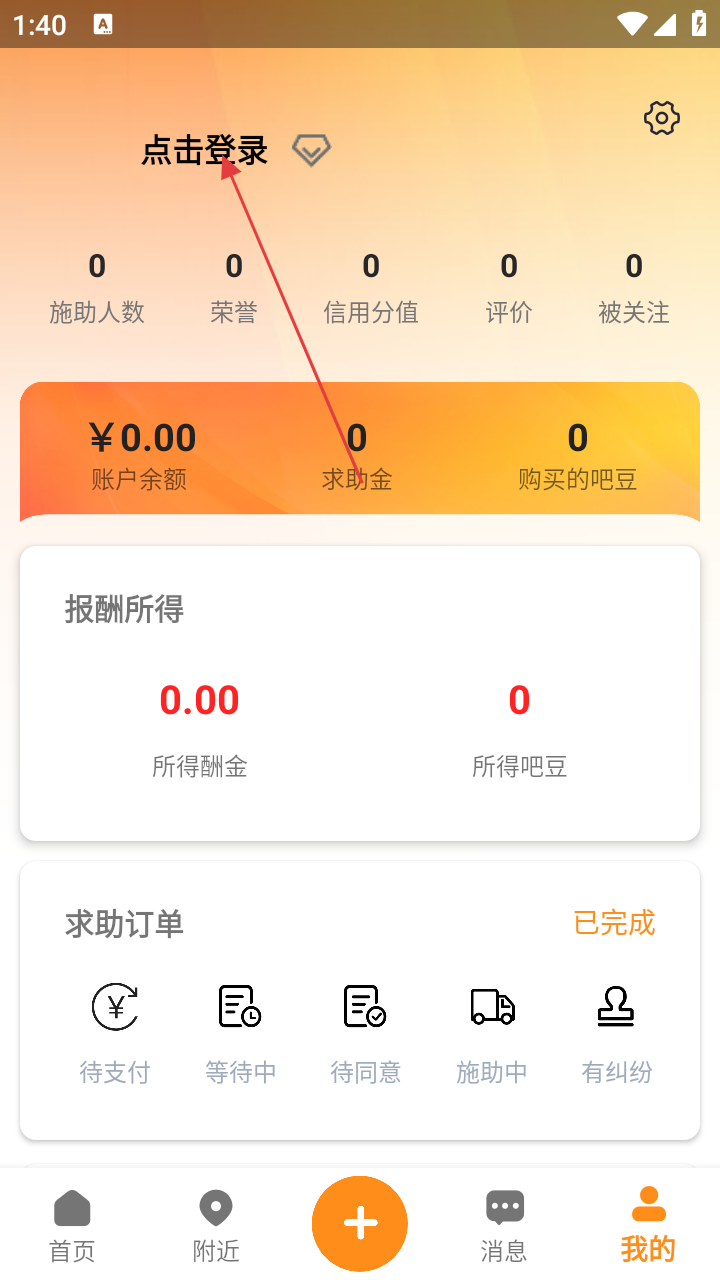Switch to the 首页 home tab

[72, 1226]
